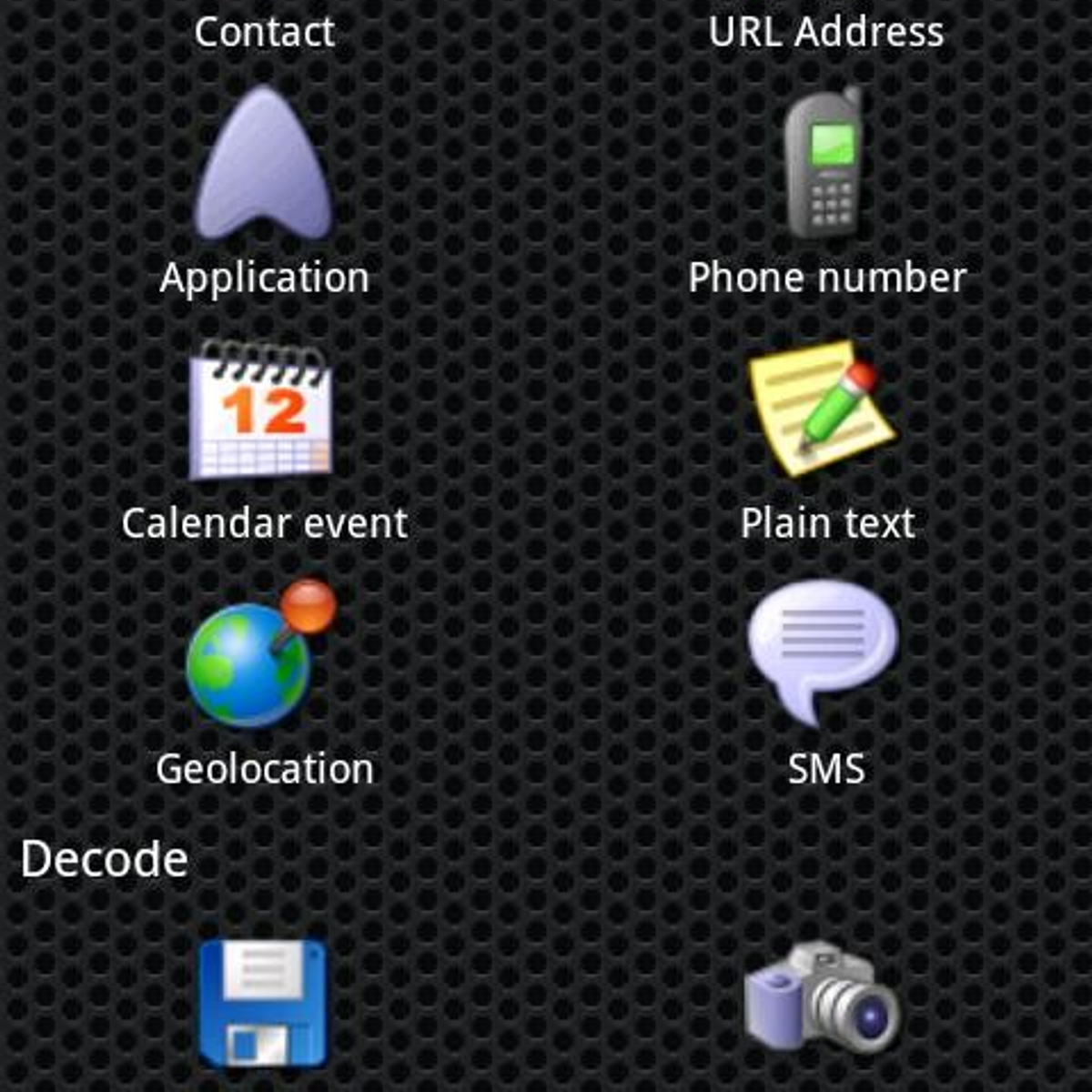Viewport: 1092px width, 1092px height.
Task: Choose the URL Address option
Action: (x=825, y=32)
